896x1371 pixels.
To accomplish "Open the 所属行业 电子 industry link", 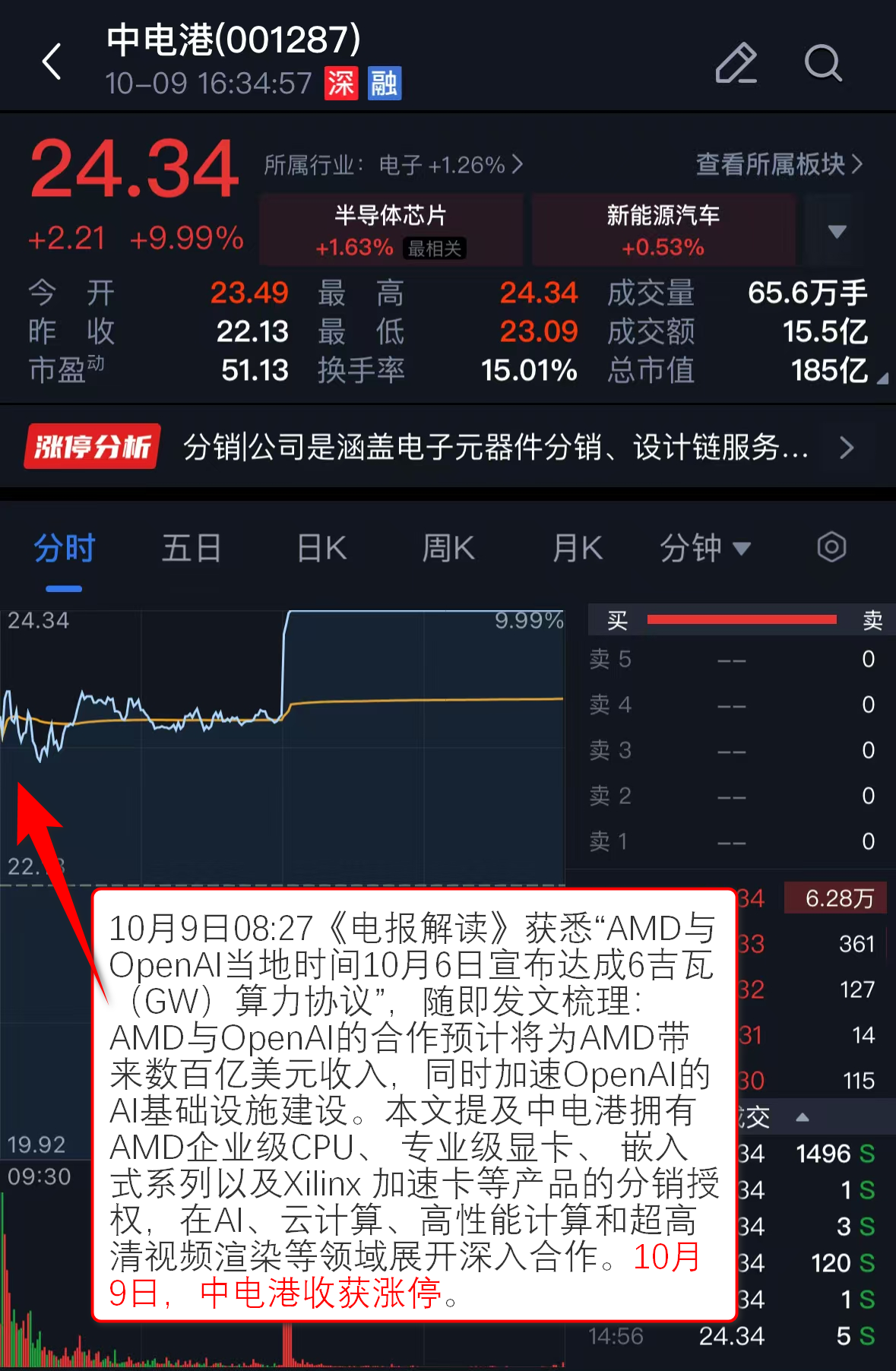I will pyautogui.click(x=394, y=165).
